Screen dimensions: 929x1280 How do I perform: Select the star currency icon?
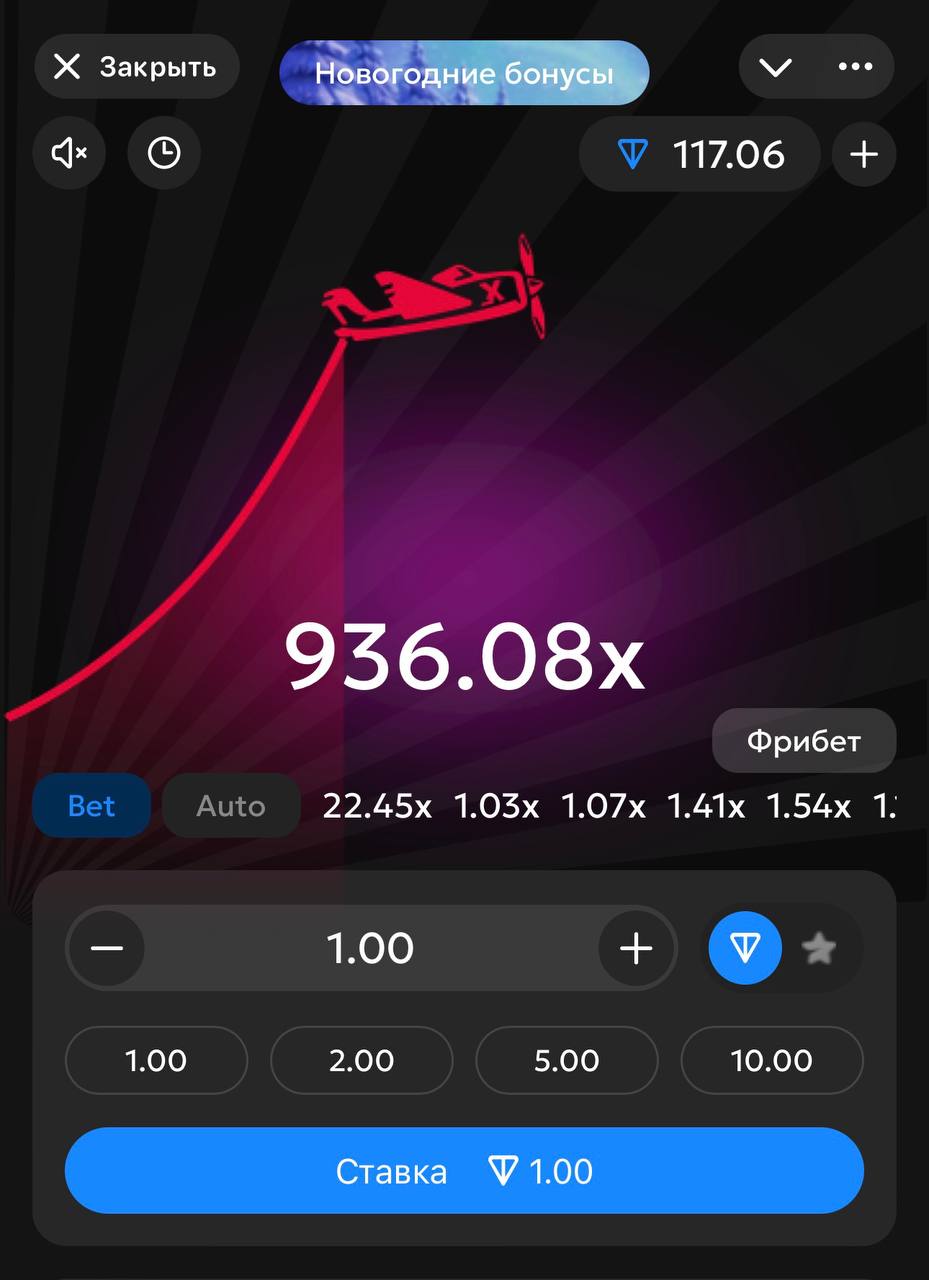[x=819, y=948]
